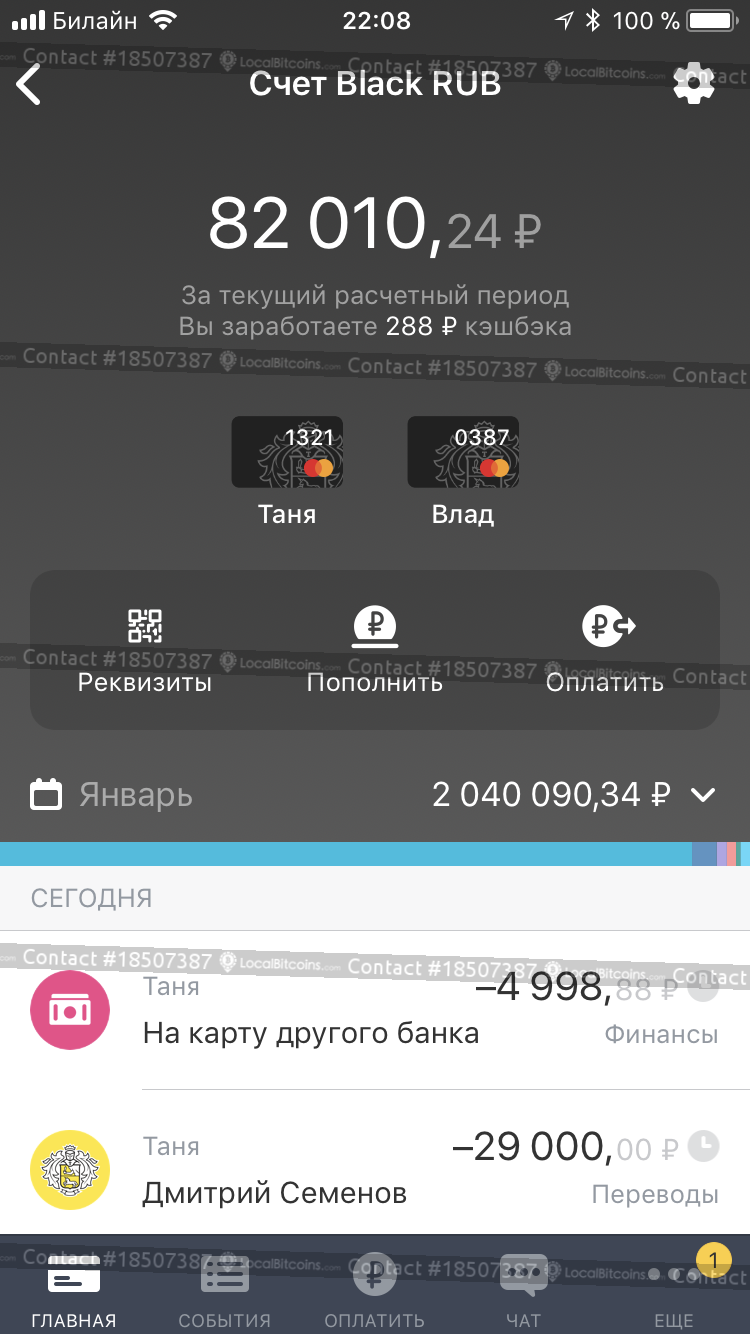Select Влад's card ending 0387
Image resolution: width=750 pixels, height=1334 pixels.
tap(463, 452)
